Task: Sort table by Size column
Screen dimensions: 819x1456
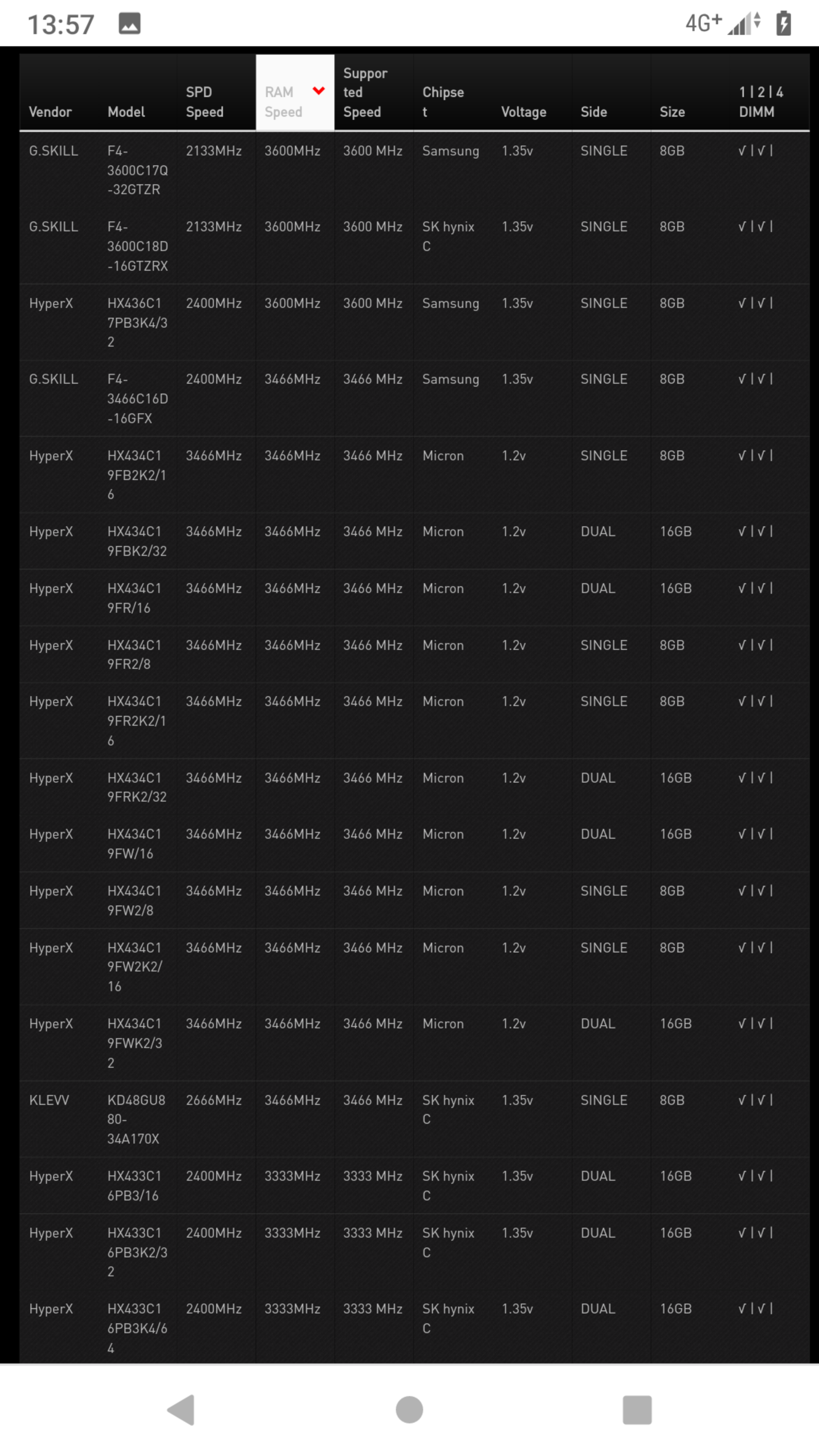Action: tap(672, 112)
